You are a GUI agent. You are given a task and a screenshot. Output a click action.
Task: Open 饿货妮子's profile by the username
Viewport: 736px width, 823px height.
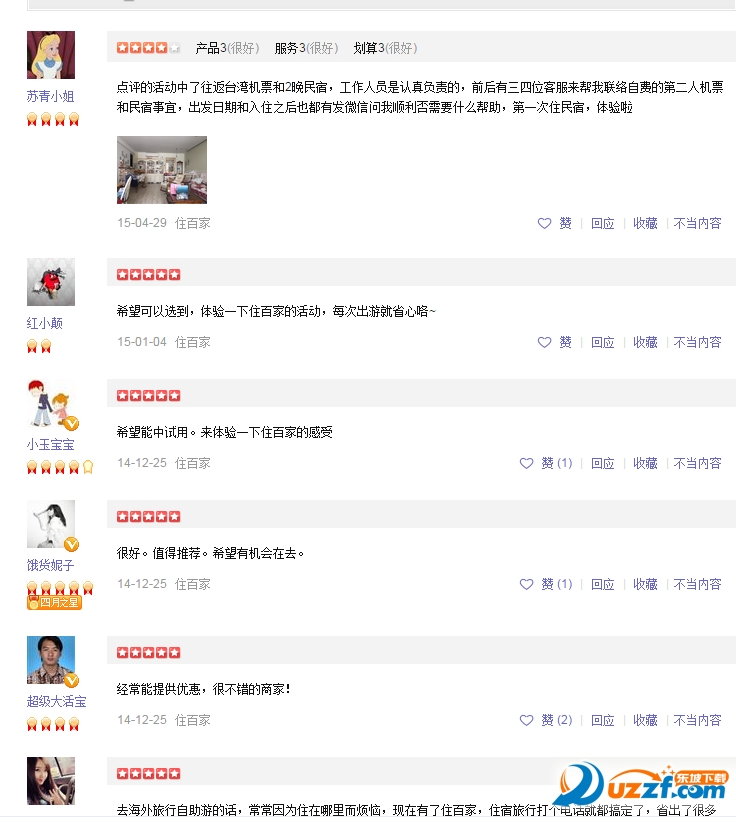[x=50, y=566]
